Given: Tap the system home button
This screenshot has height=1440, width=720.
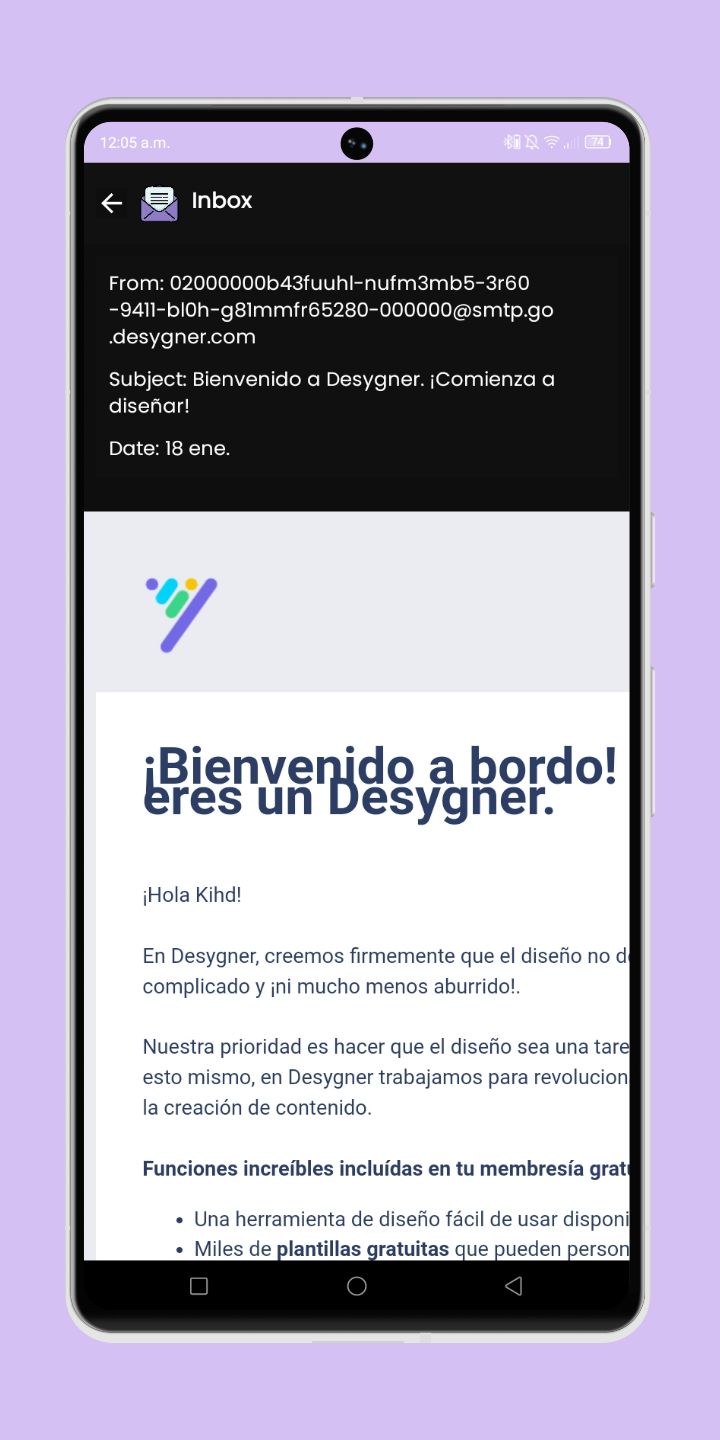Looking at the screenshot, I should click(357, 1286).
